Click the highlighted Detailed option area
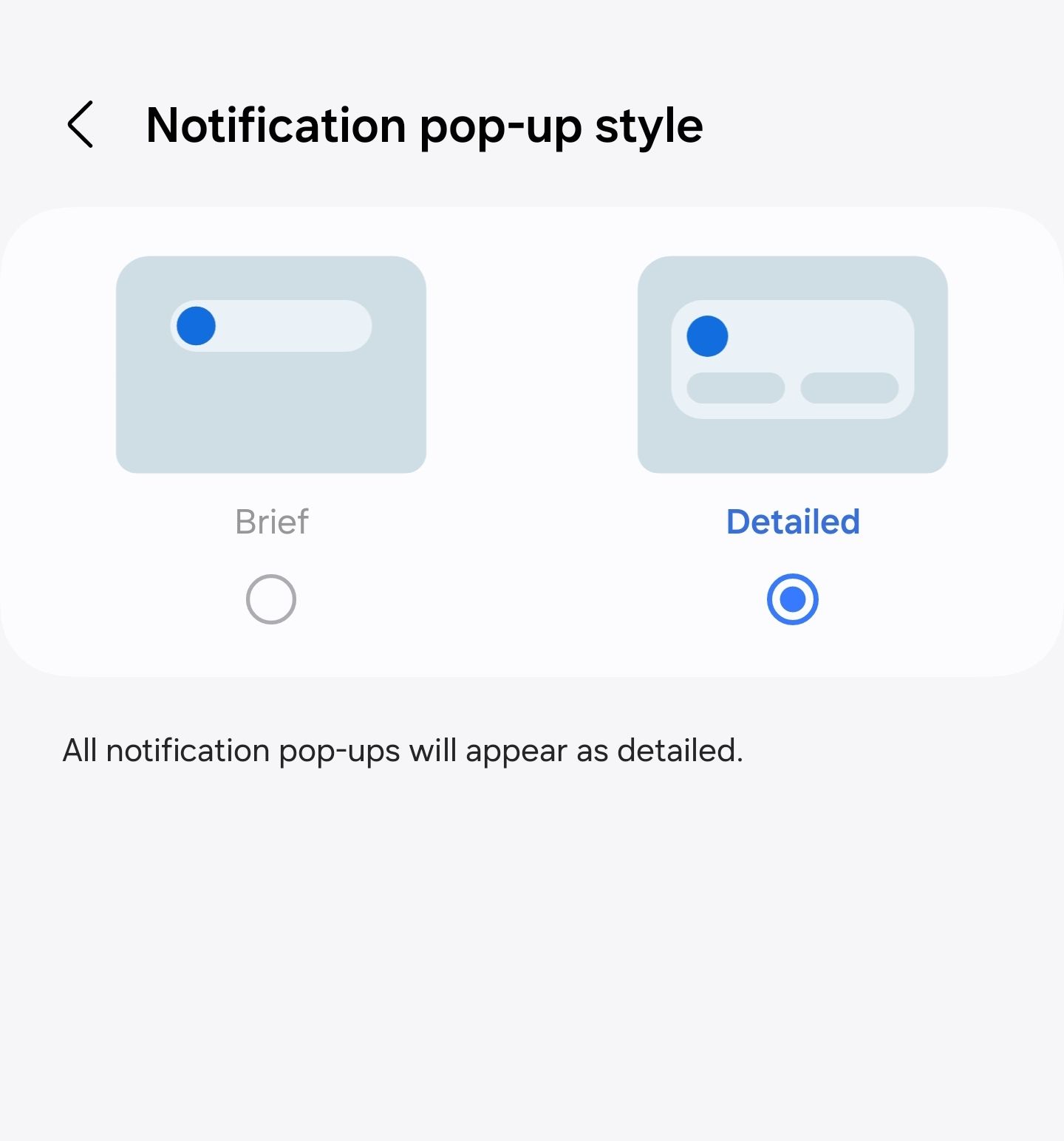The height and width of the screenshot is (1141, 1064). coord(792,443)
